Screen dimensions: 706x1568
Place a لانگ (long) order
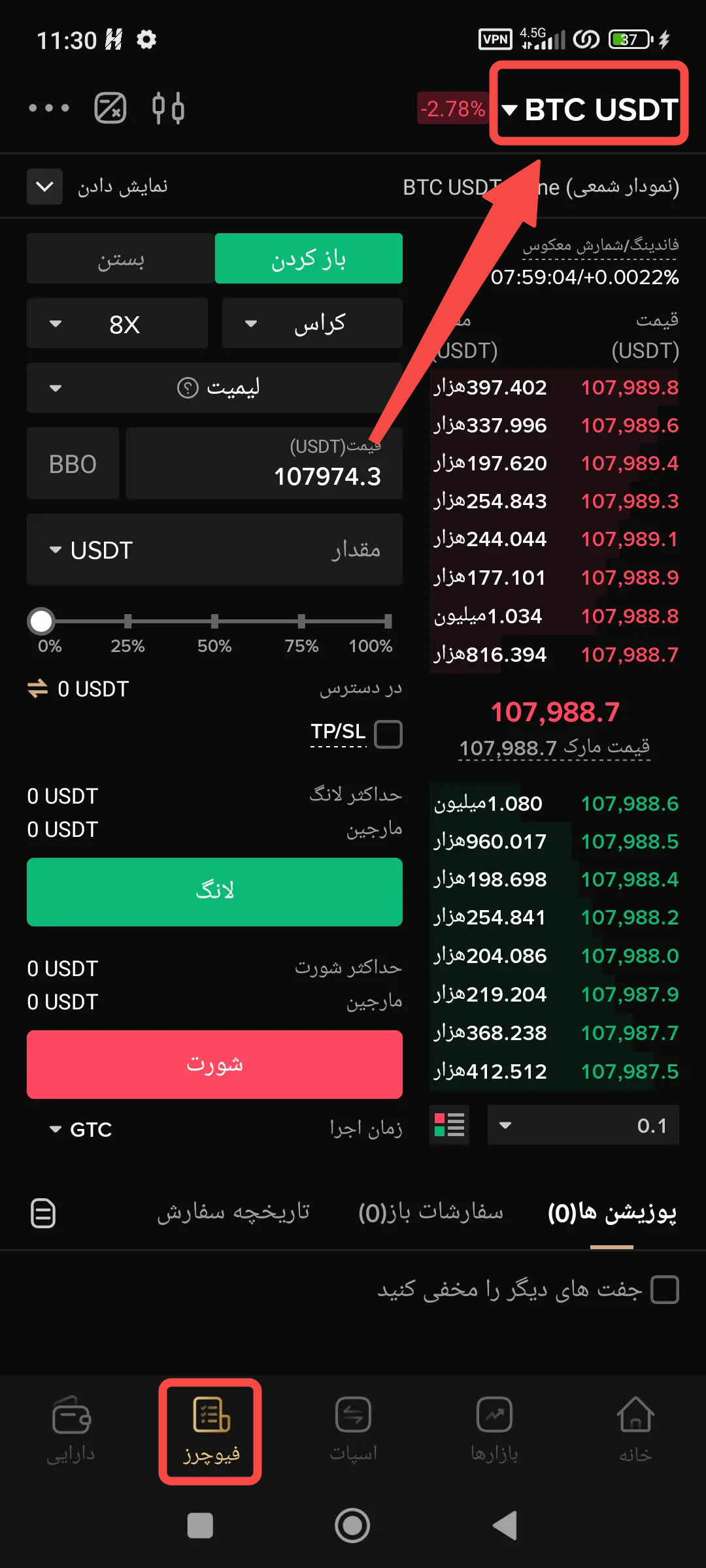click(x=214, y=892)
